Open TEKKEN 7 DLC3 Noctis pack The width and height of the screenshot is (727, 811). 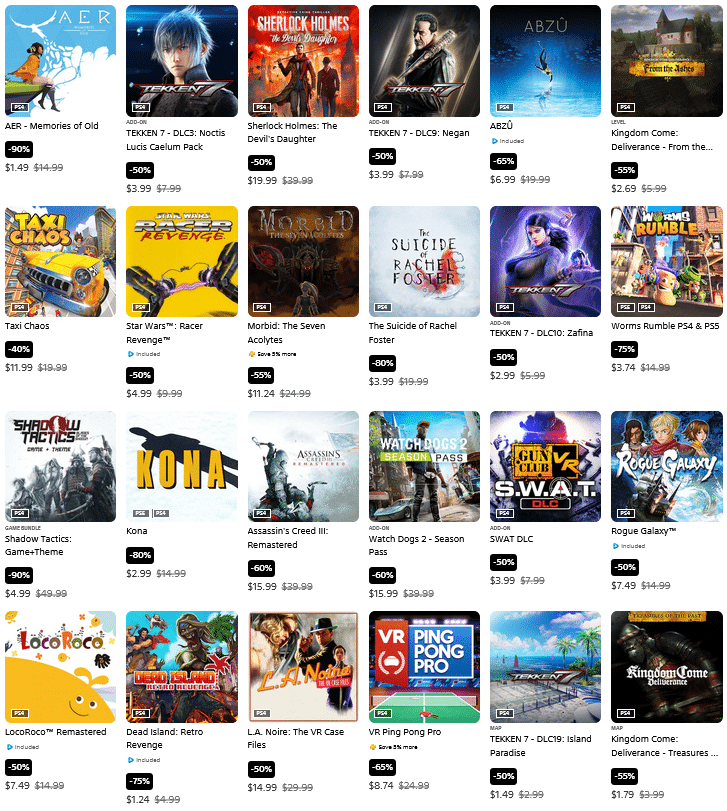(182, 60)
